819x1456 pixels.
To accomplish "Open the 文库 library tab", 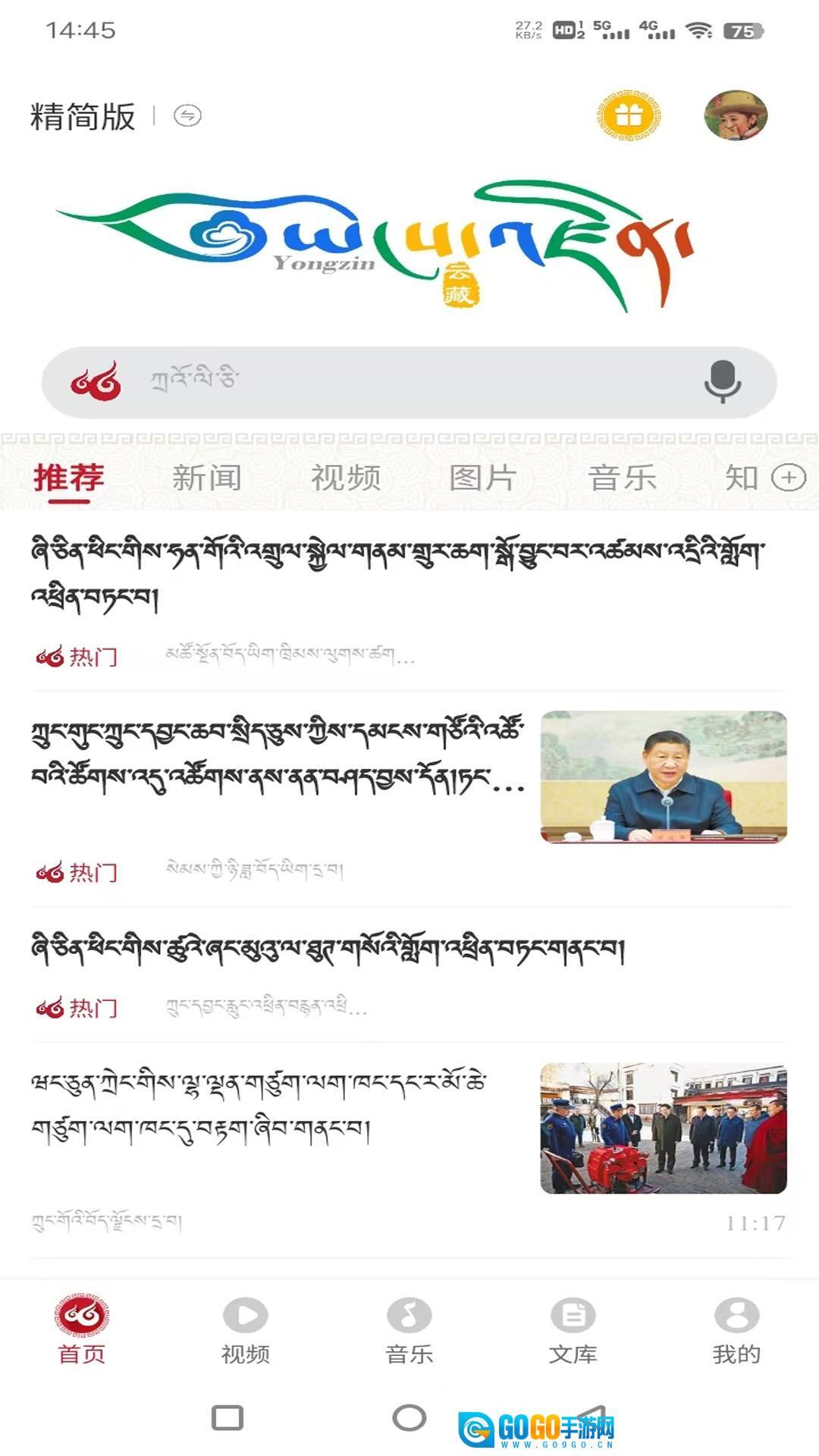I will tap(573, 1329).
